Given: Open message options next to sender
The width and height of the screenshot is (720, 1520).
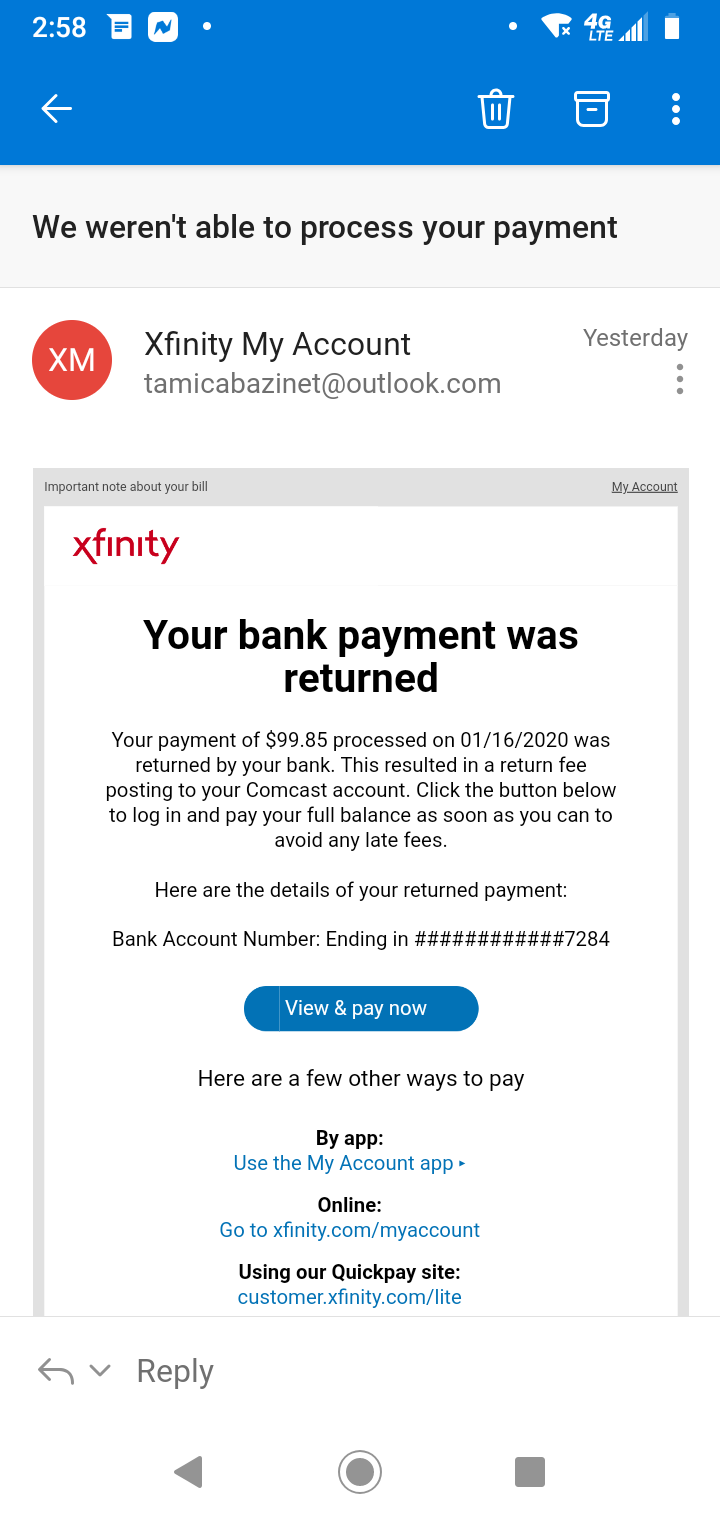Looking at the screenshot, I should [x=679, y=379].
